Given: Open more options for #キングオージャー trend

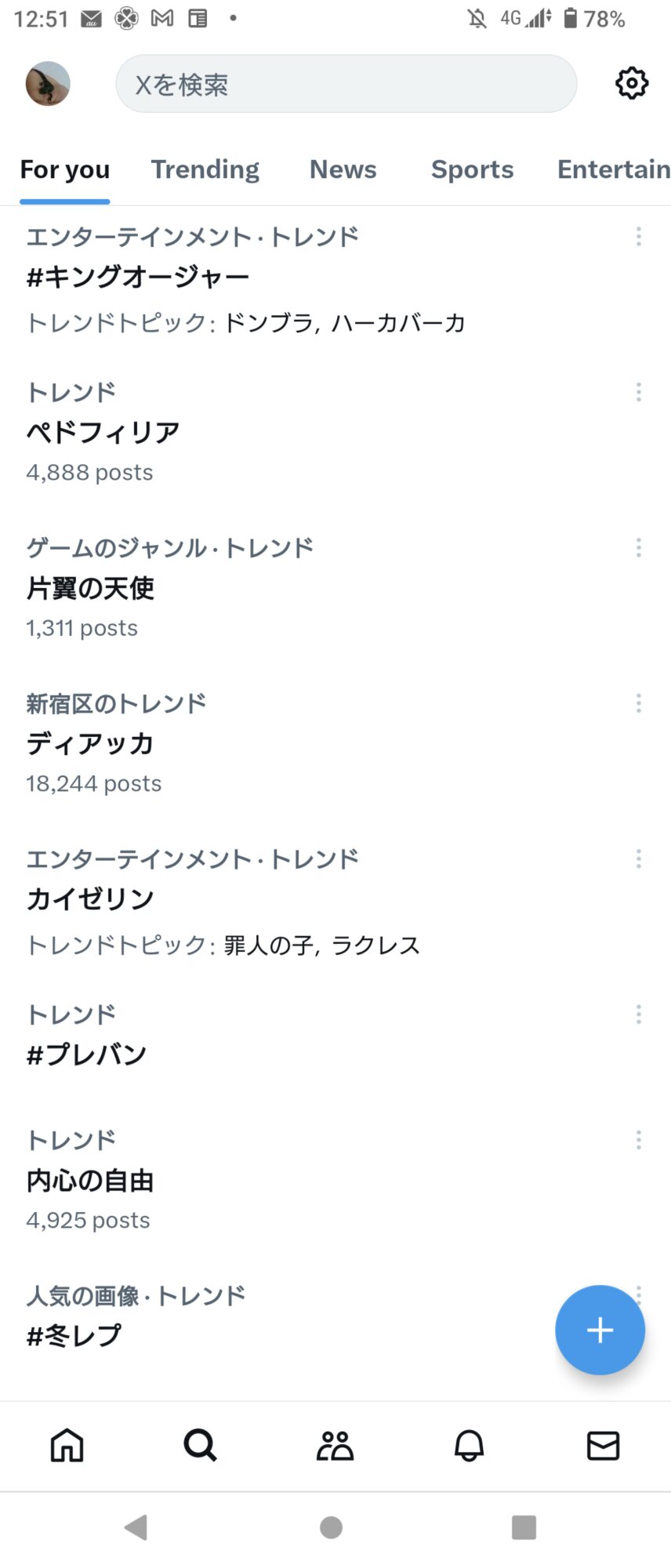Looking at the screenshot, I should (639, 237).
